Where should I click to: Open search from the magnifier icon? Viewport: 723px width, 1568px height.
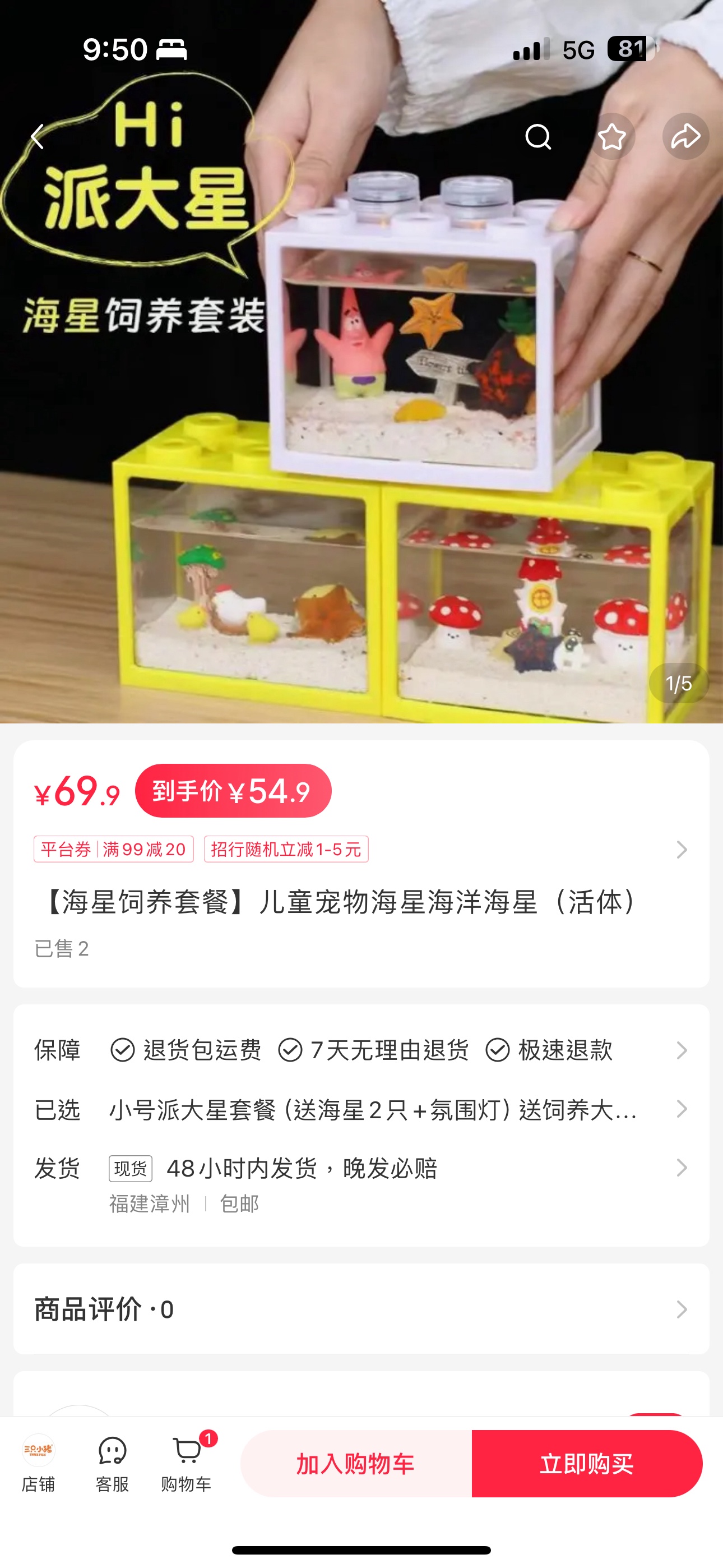click(538, 136)
